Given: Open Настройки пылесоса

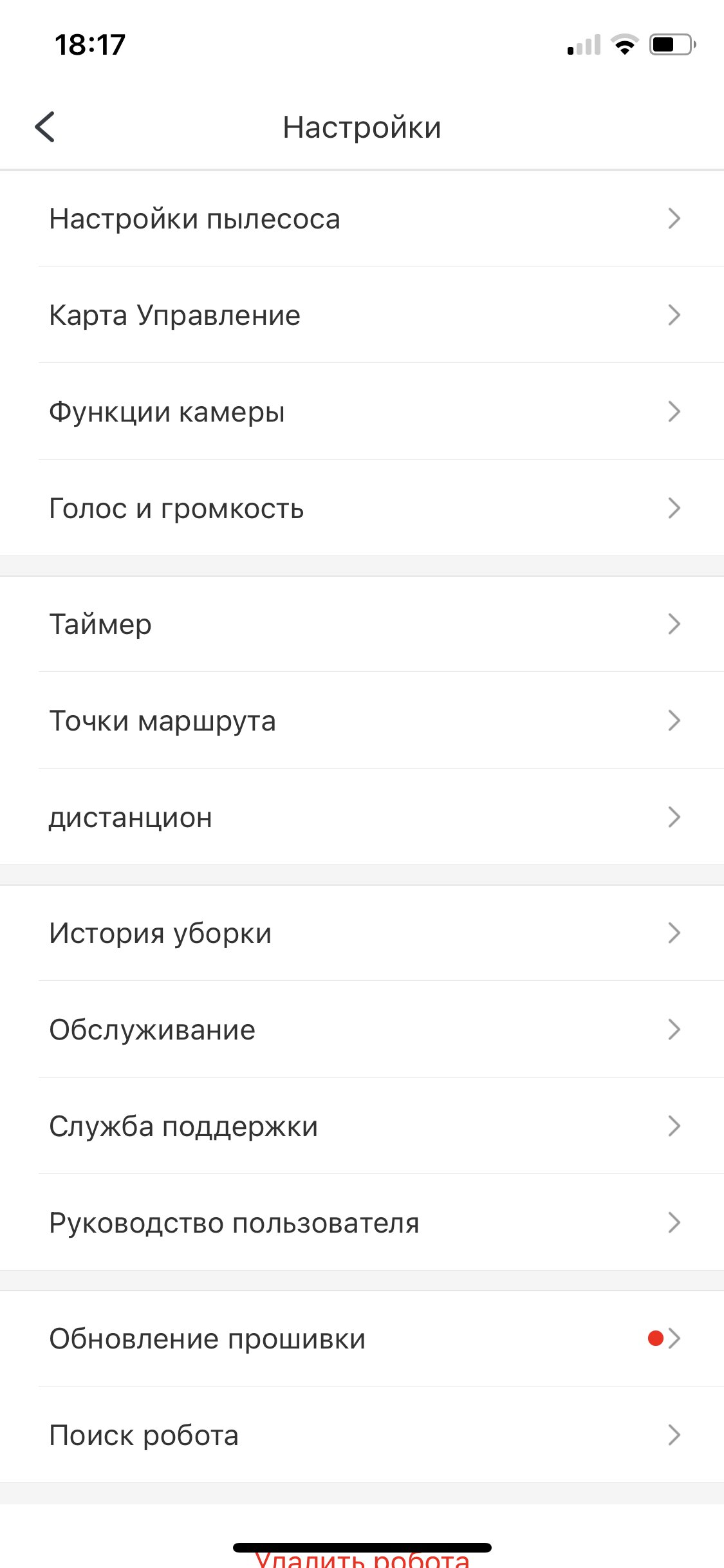Looking at the screenshot, I should [362, 219].
